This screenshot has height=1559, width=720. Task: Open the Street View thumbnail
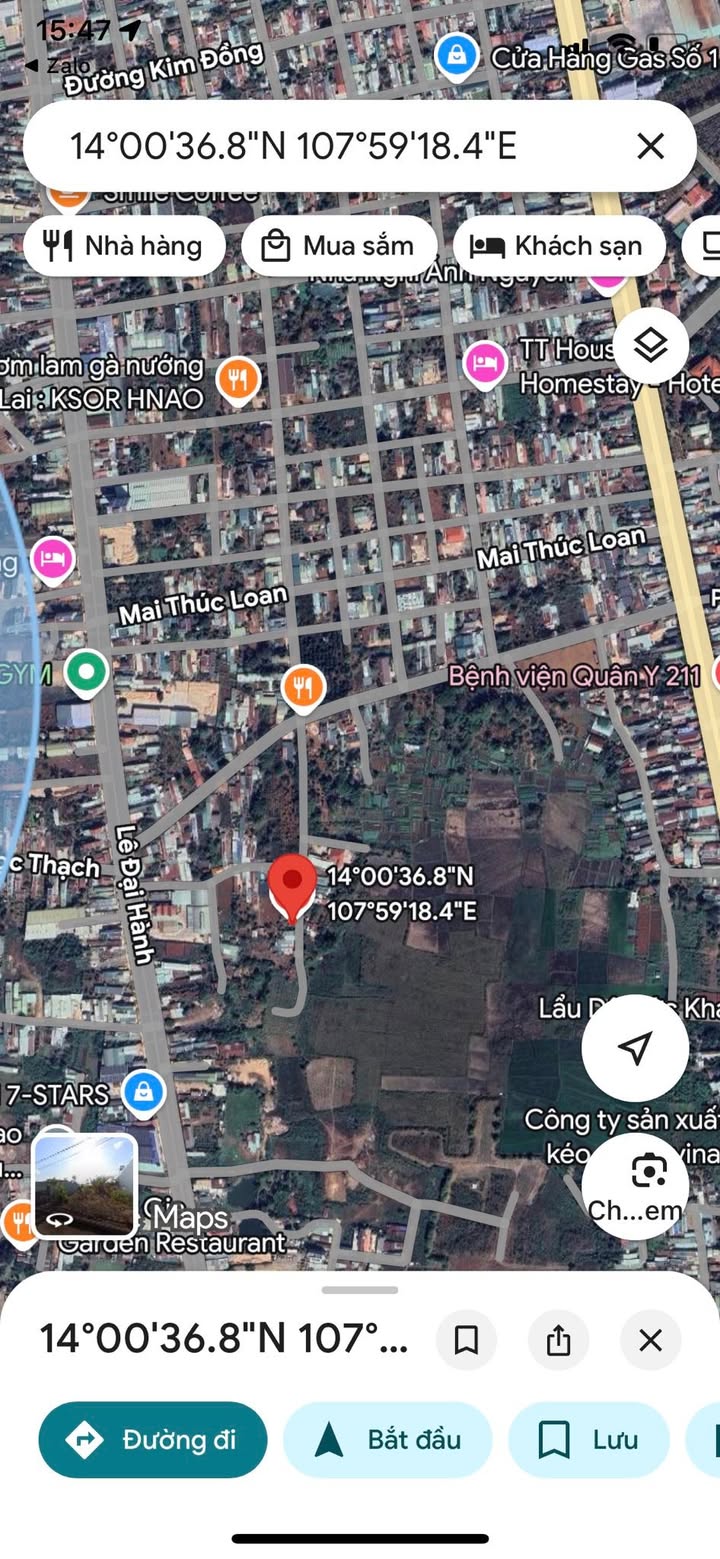(85, 1185)
